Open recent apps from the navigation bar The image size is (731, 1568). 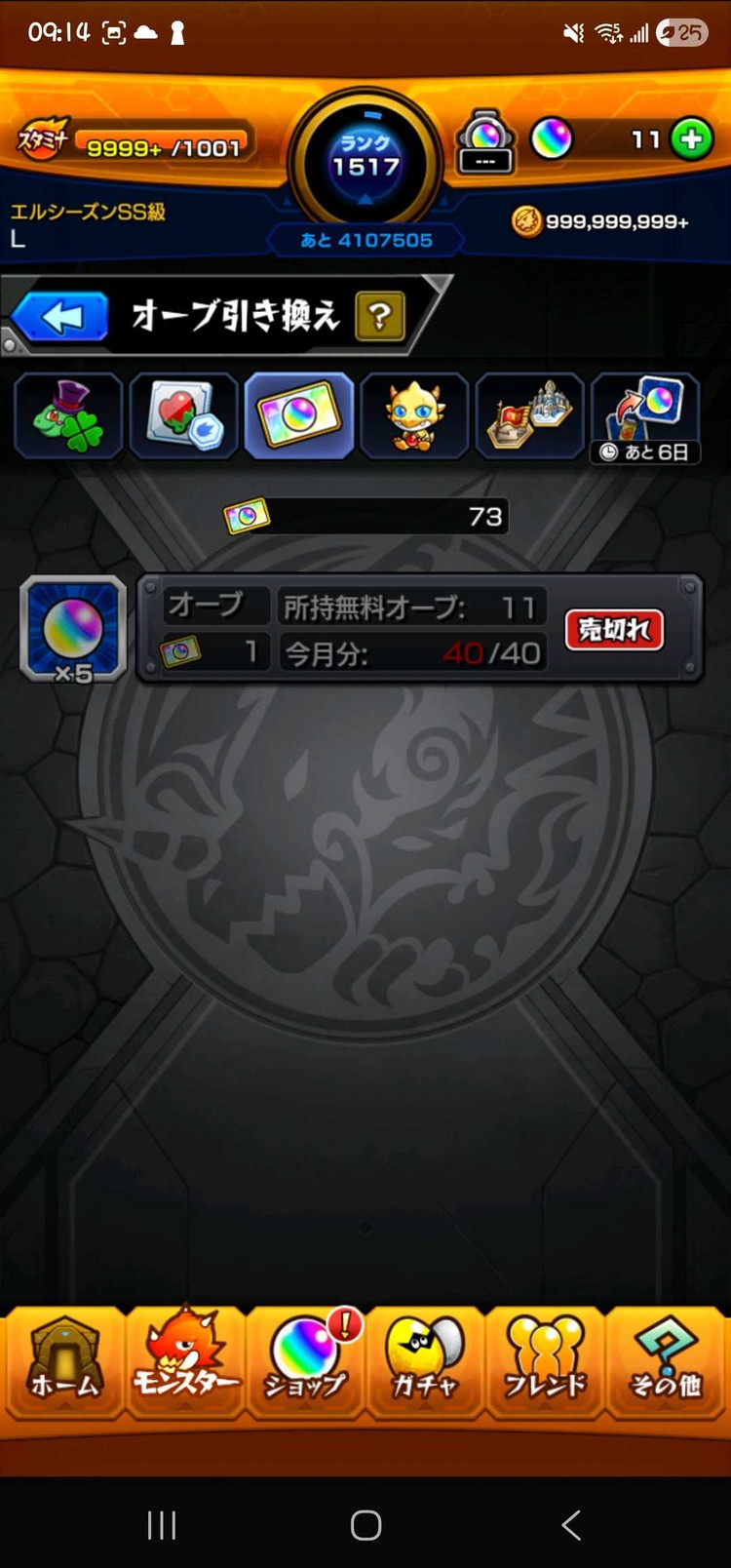(162, 1525)
